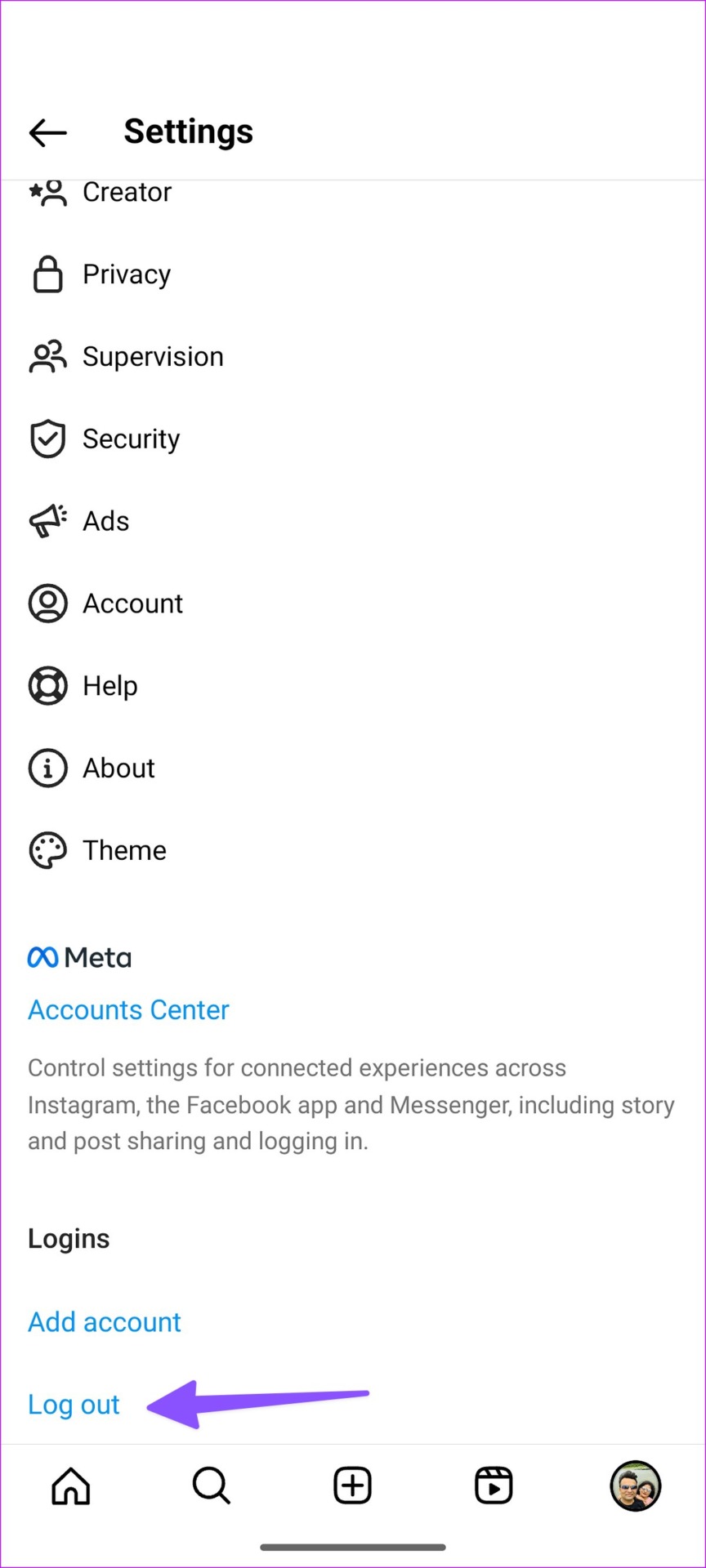Switch to the Reels tab
The width and height of the screenshot is (706, 1568).
(494, 1486)
